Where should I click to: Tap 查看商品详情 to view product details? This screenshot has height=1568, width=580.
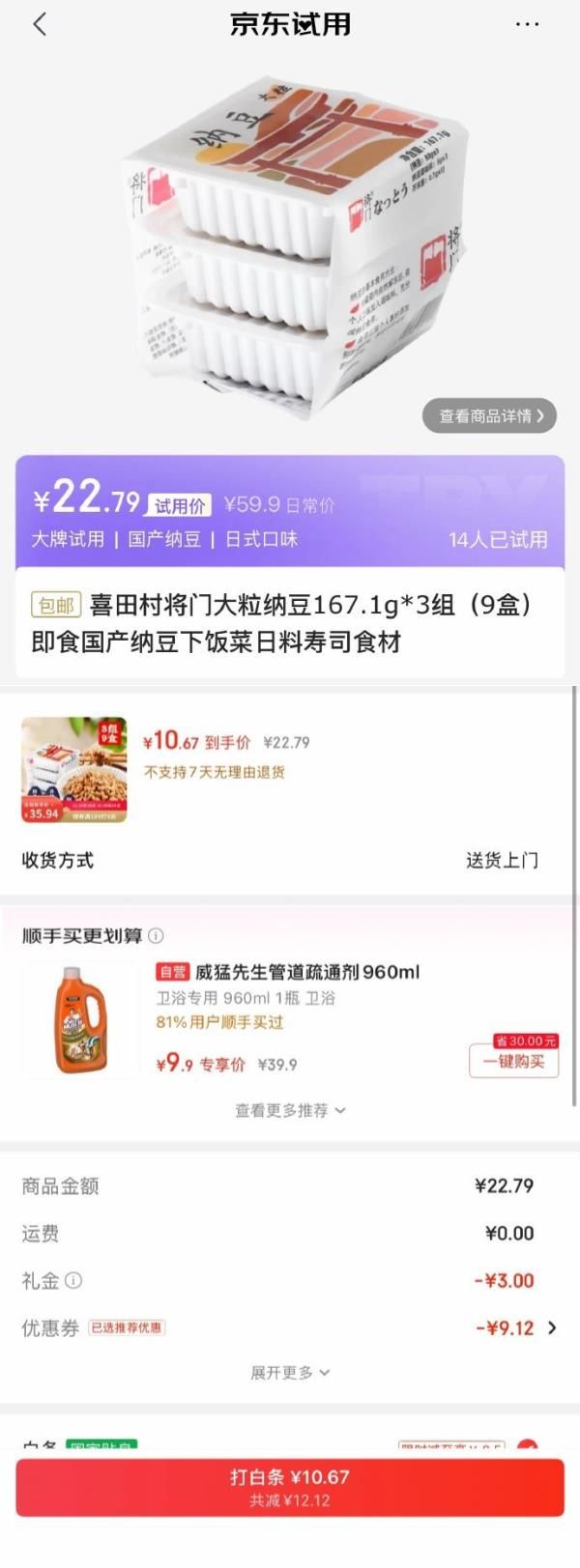[490, 415]
